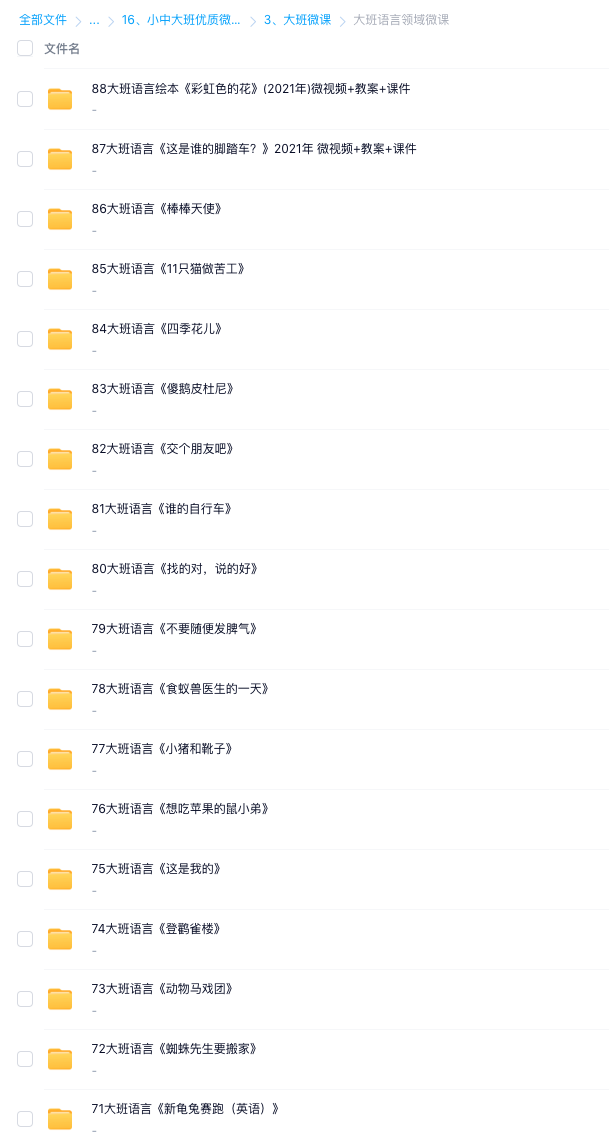Expand the ellipsis breadcrumb path

94,20
